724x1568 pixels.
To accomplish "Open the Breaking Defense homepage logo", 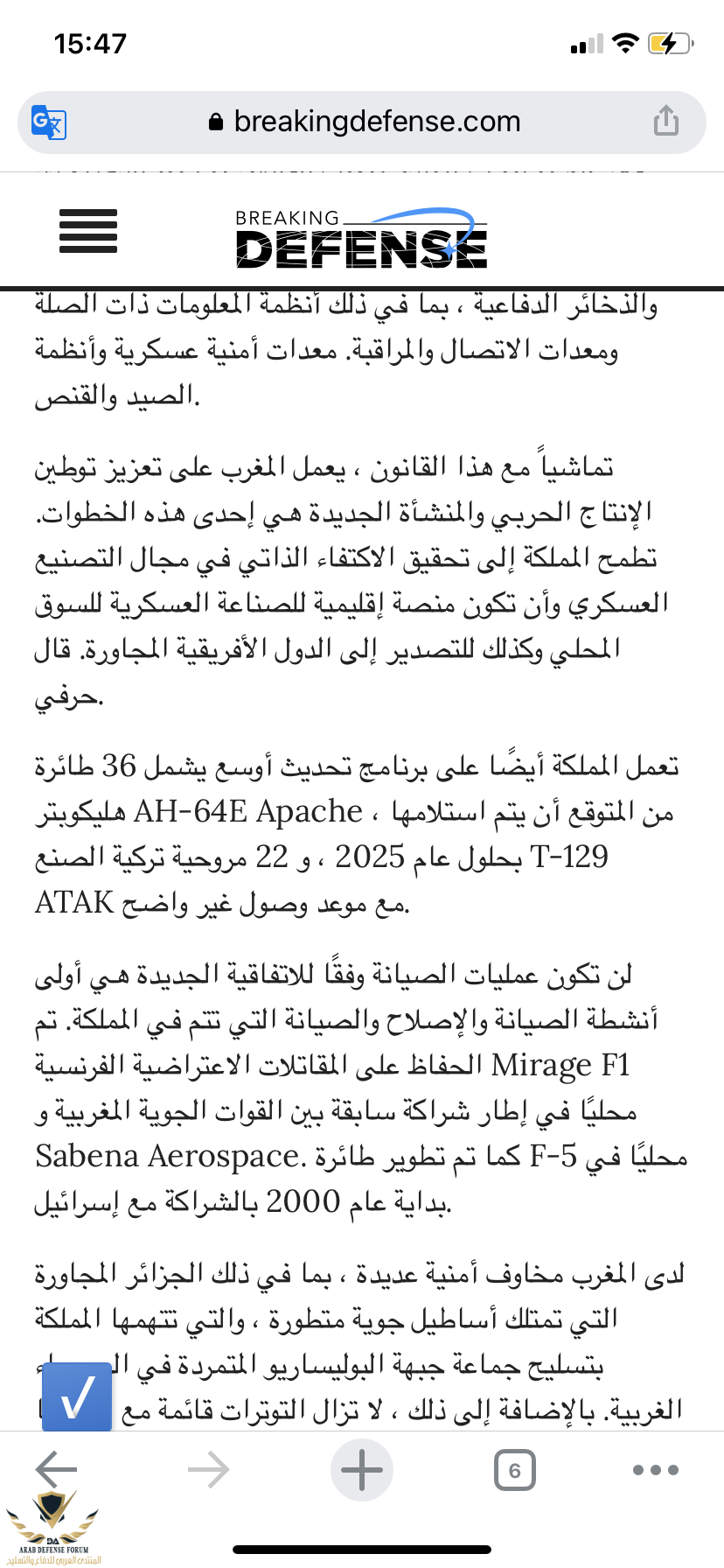I will pyautogui.click(x=361, y=238).
